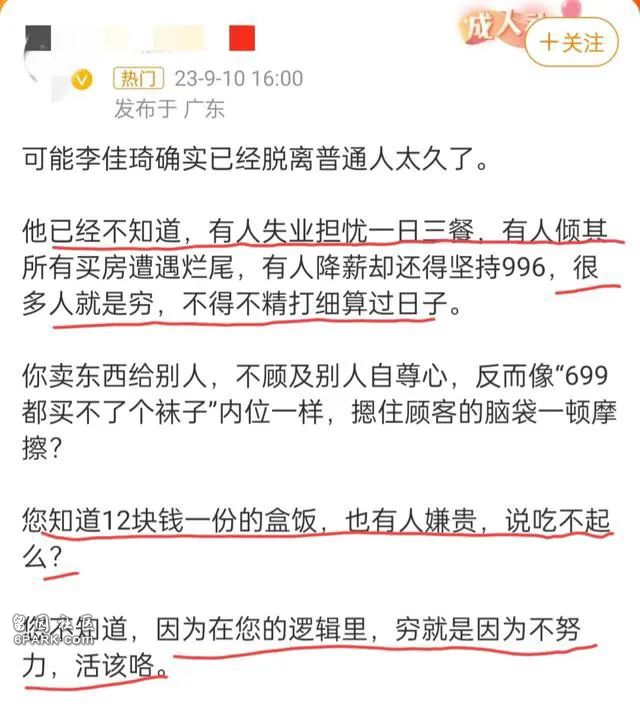Follow the post author with +关注

click(x=572, y=43)
